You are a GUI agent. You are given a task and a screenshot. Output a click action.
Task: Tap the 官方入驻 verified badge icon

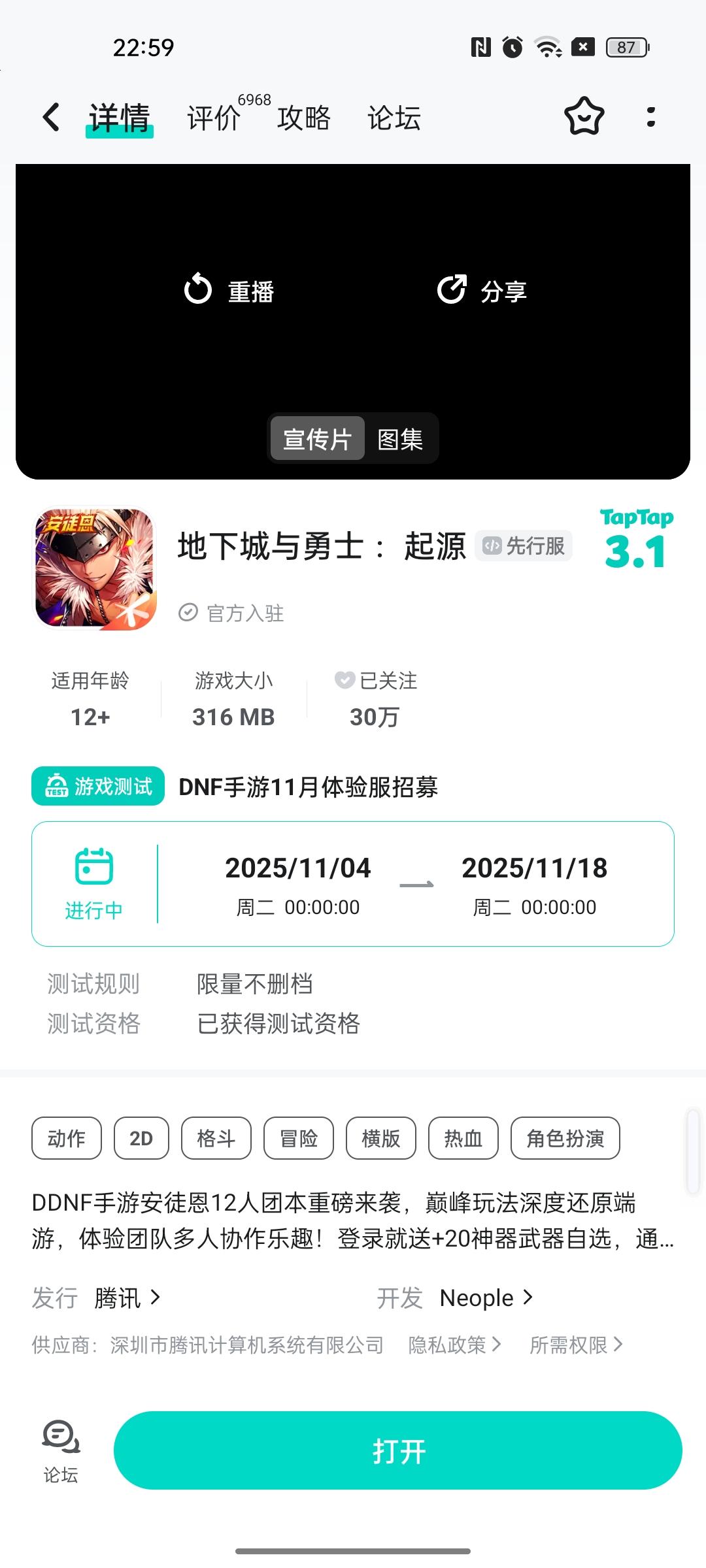pyautogui.click(x=188, y=612)
